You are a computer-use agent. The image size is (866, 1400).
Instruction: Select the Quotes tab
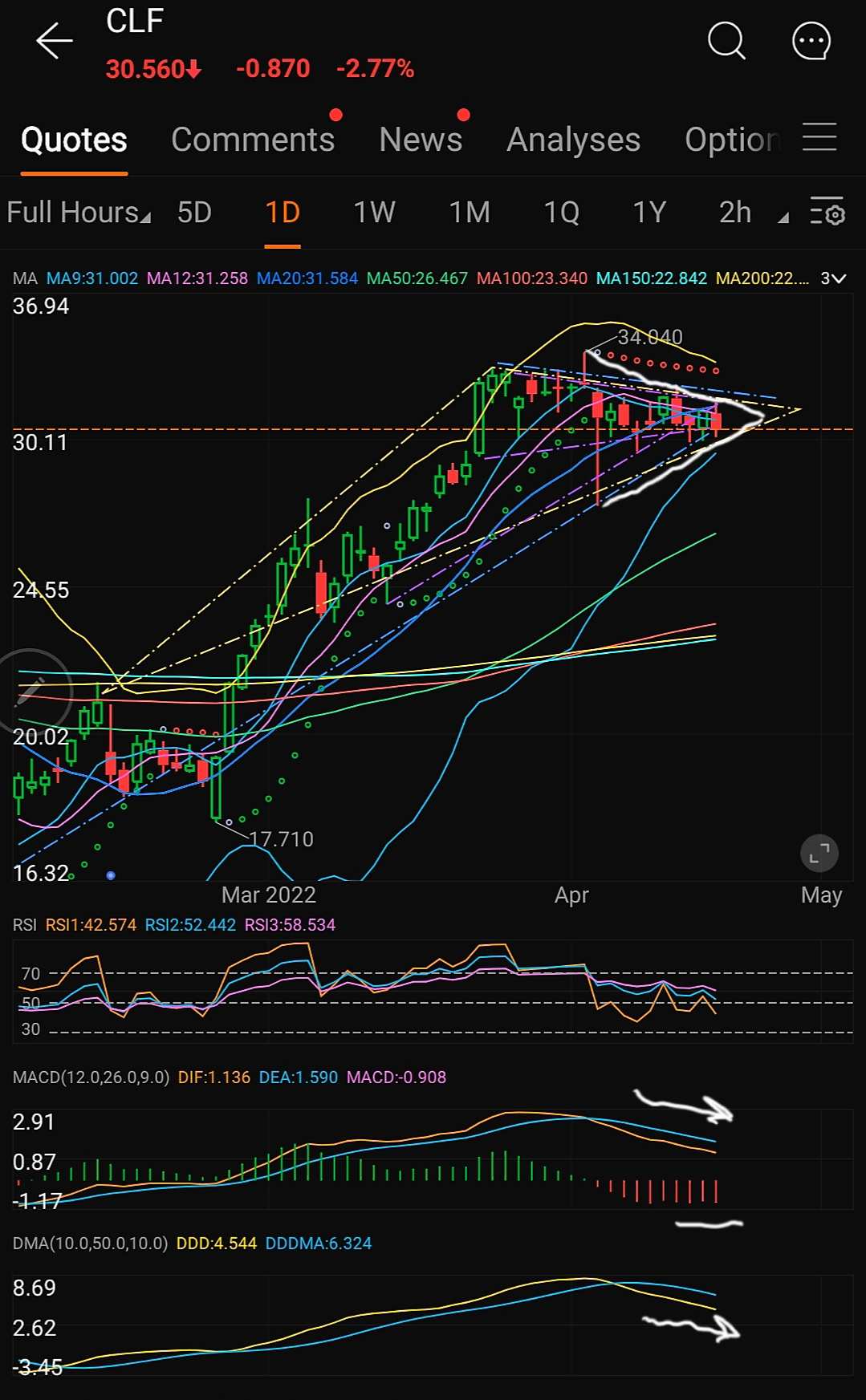click(x=74, y=140)
